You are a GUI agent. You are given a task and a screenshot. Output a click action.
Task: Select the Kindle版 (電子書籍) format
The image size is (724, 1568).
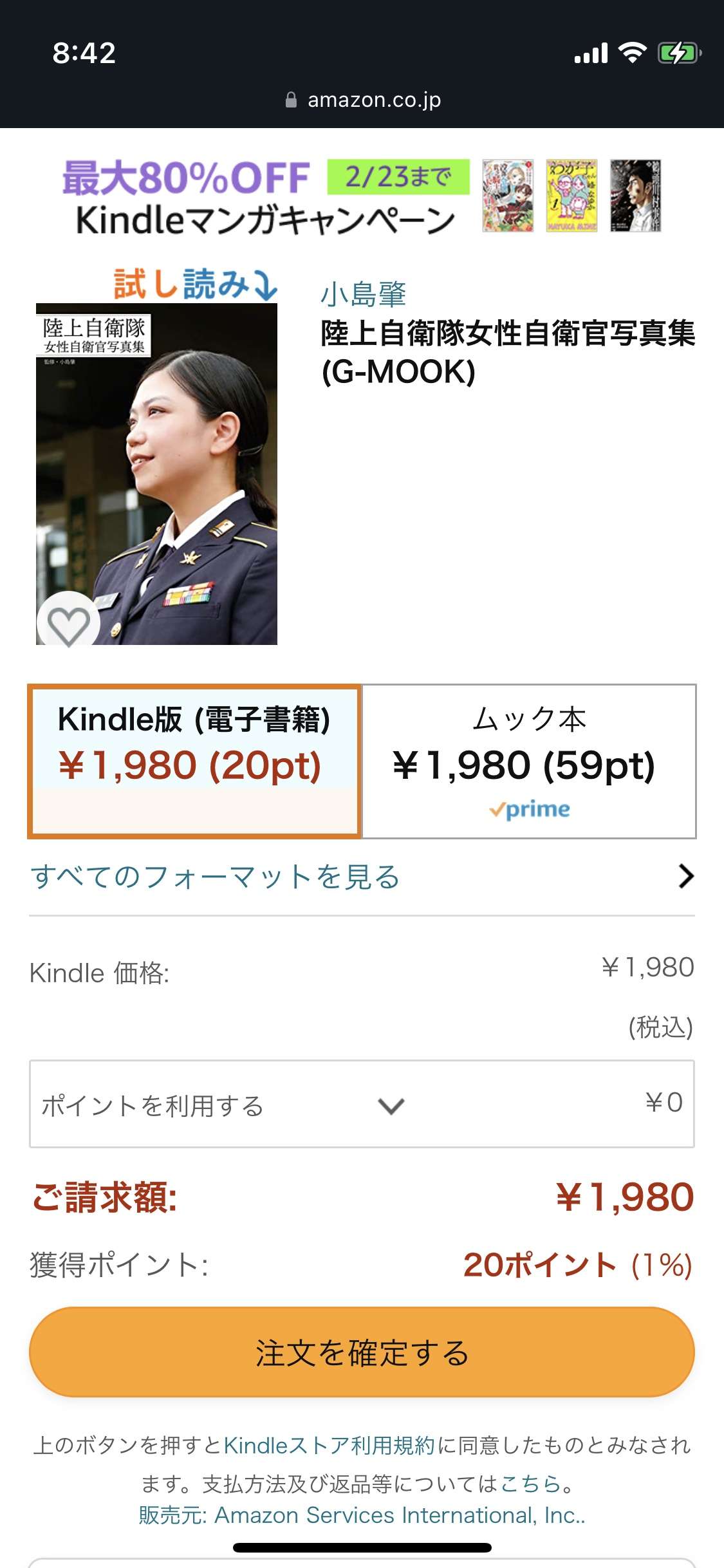pos(194,761)
